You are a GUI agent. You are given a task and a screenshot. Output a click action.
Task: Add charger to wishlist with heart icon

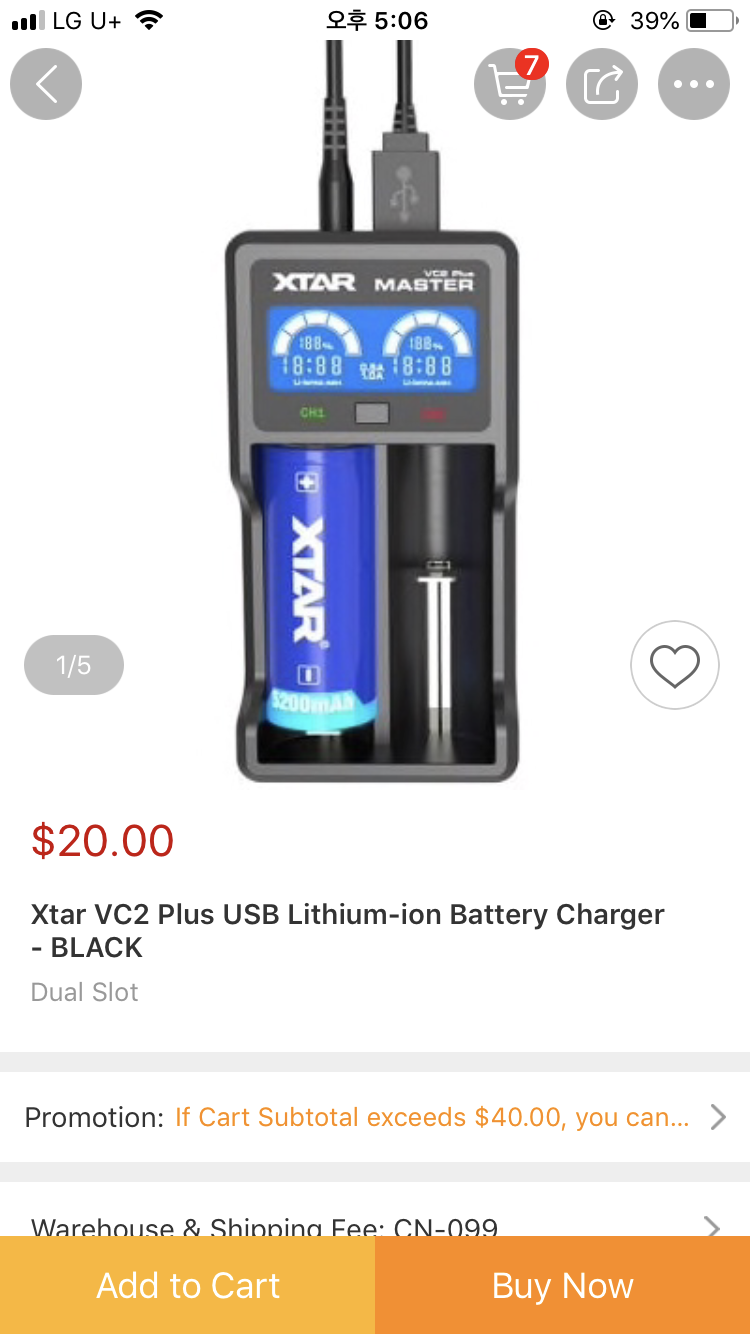pos(675,665)
